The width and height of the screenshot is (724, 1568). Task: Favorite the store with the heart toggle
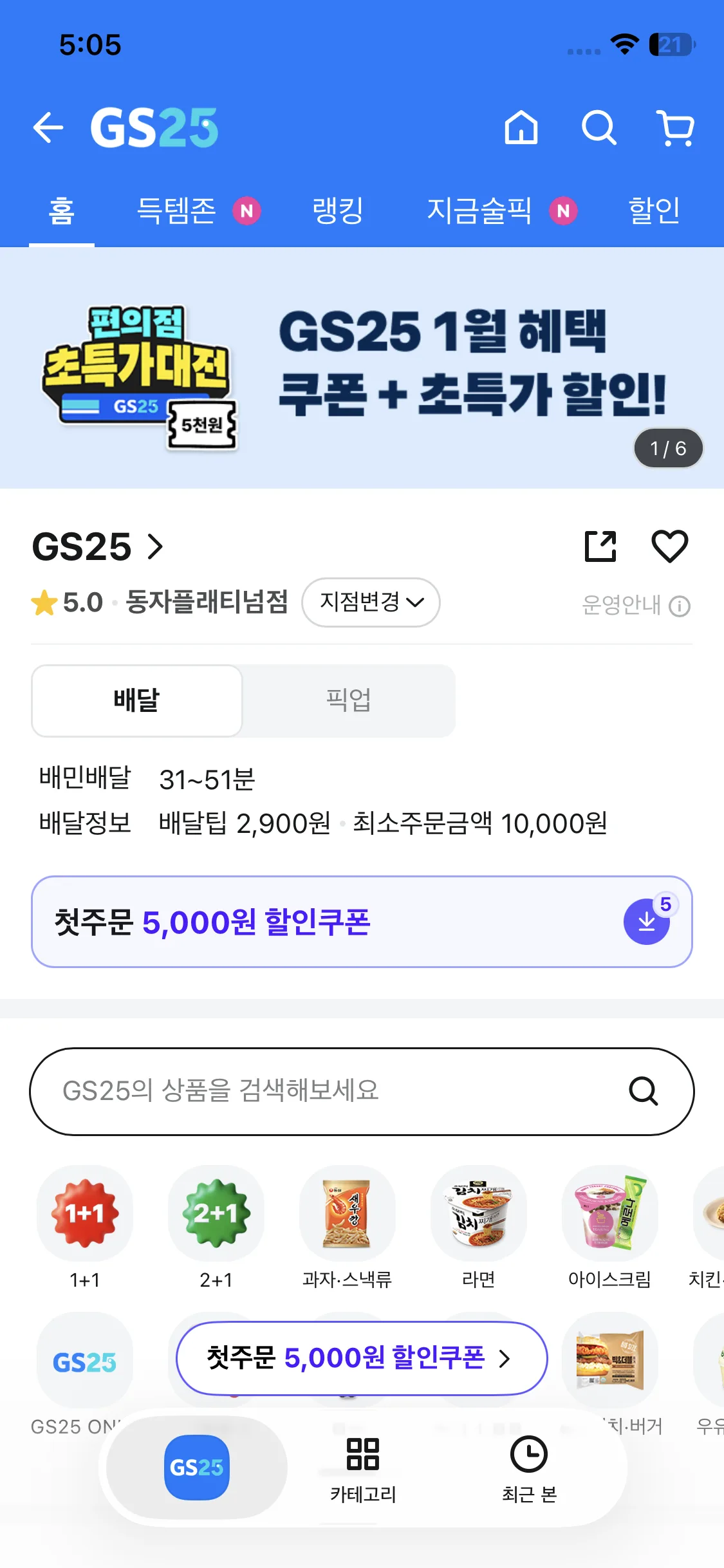click(x=671, y=545)
